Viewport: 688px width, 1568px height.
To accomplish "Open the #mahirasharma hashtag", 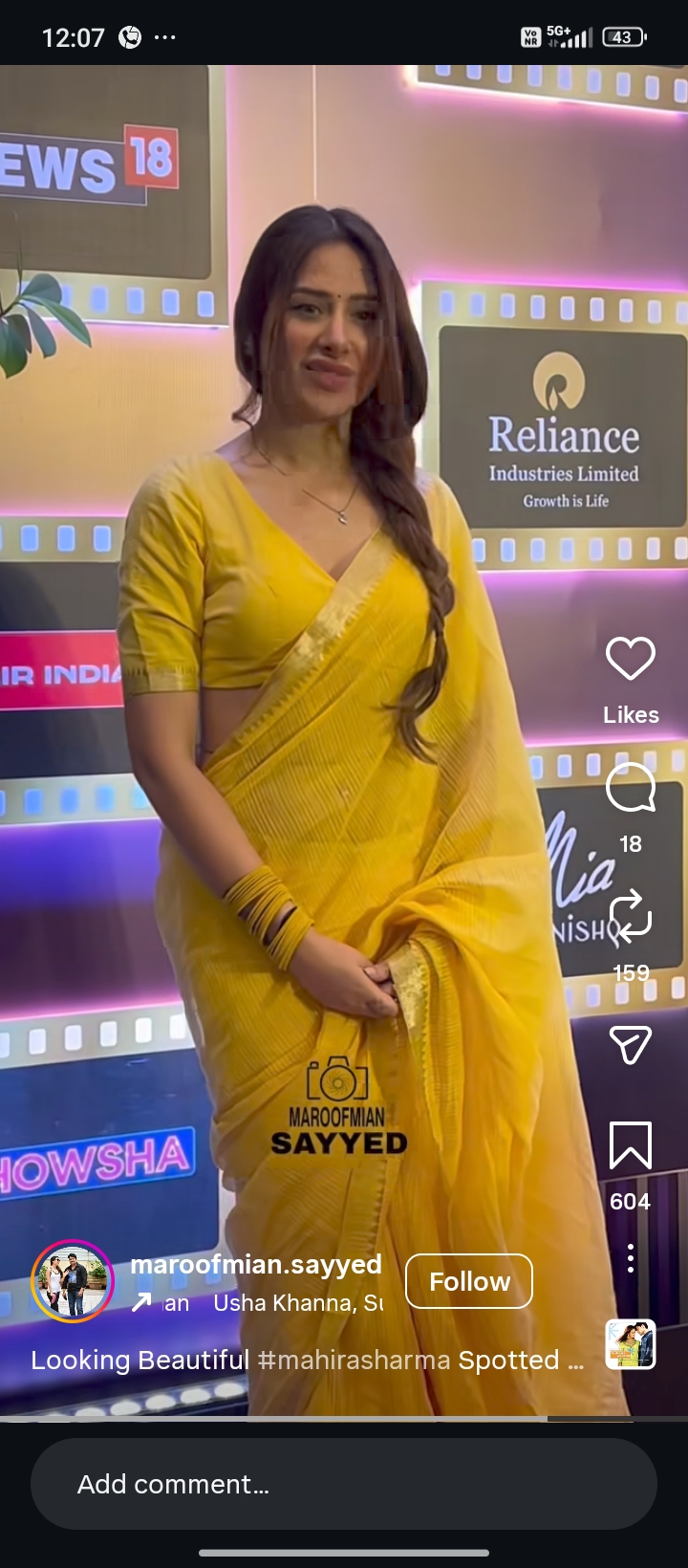I will point(355,1361).
